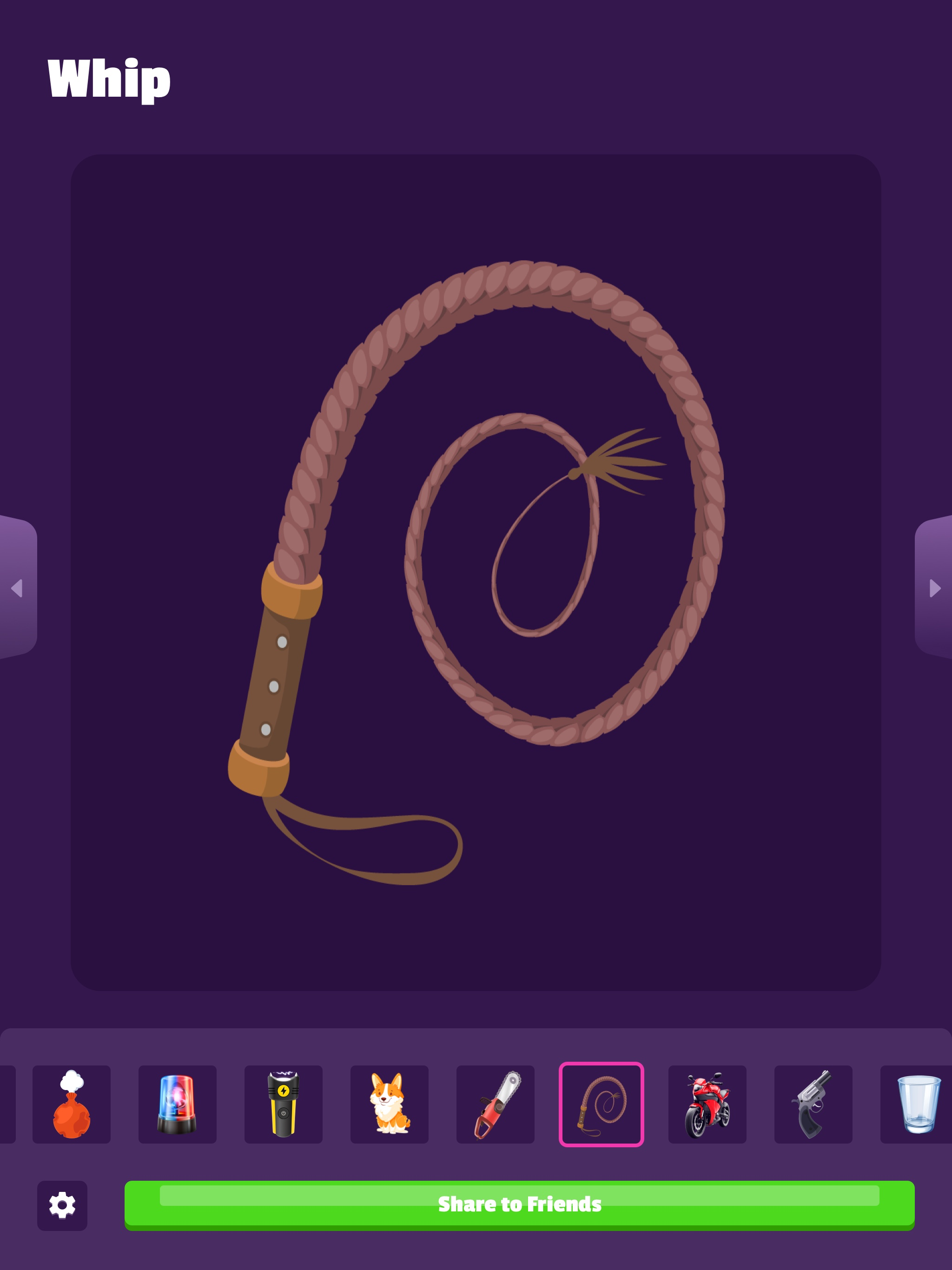
Task: Select the stun gun flashlight icon
Action: click(x=284, y=1104)
